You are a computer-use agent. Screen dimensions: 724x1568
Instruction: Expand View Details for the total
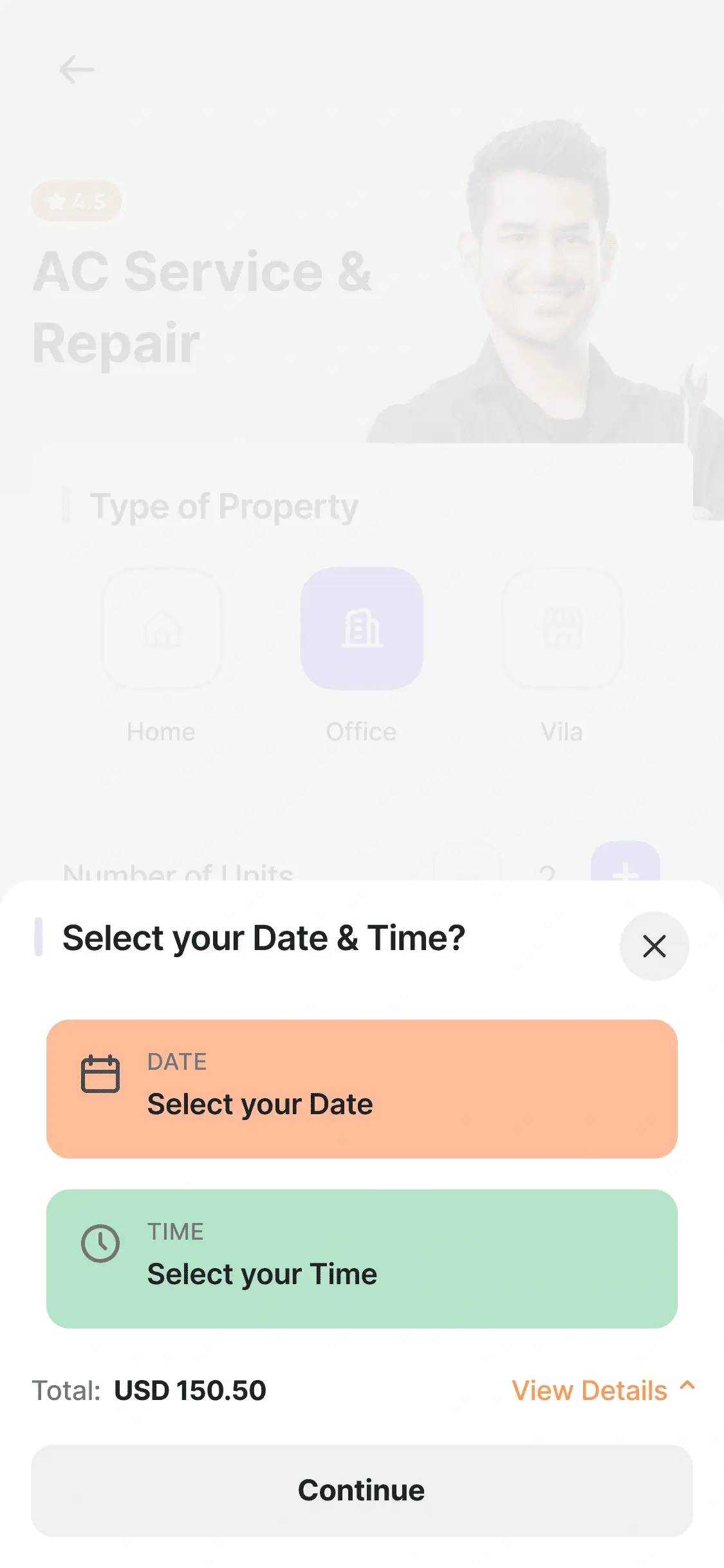602,1390
